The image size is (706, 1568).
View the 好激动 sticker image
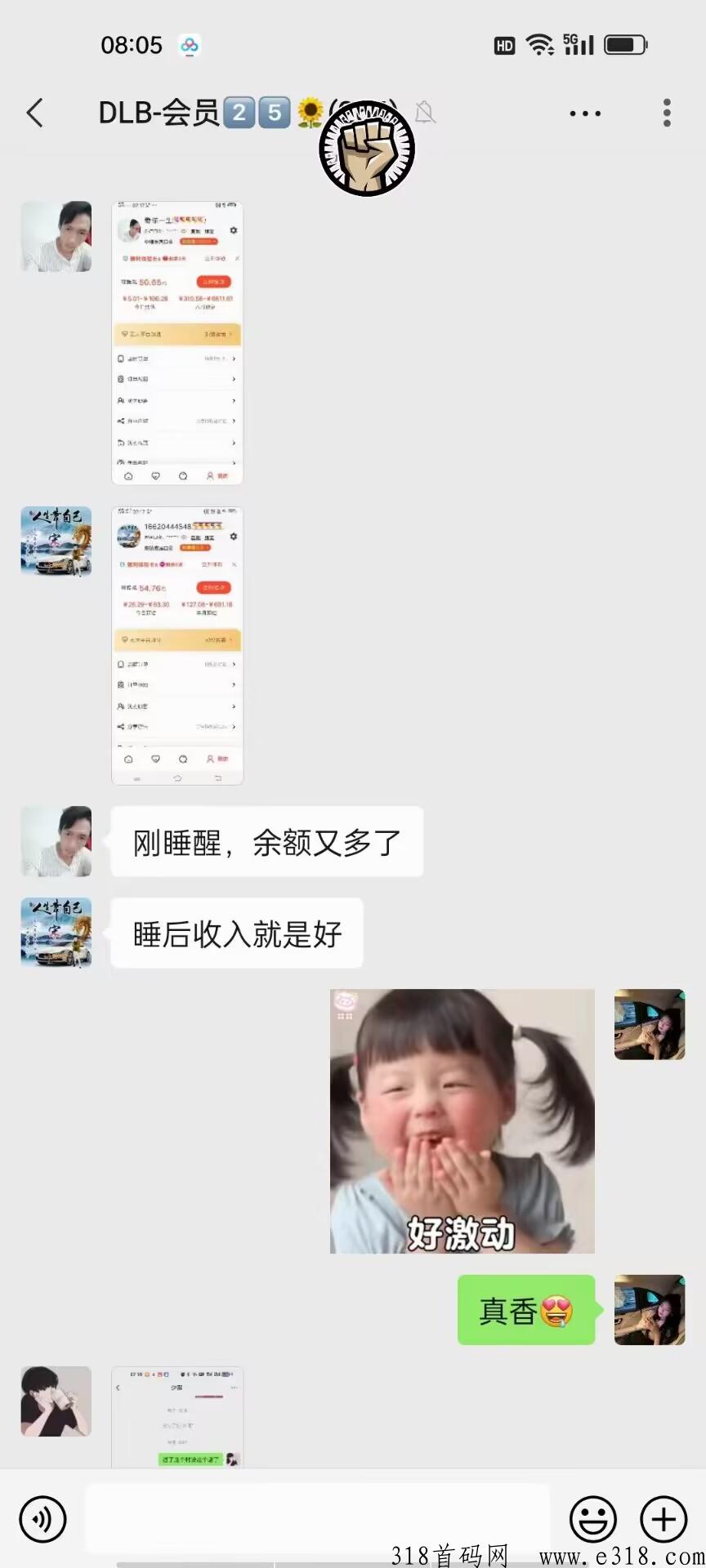point(462,1121)
